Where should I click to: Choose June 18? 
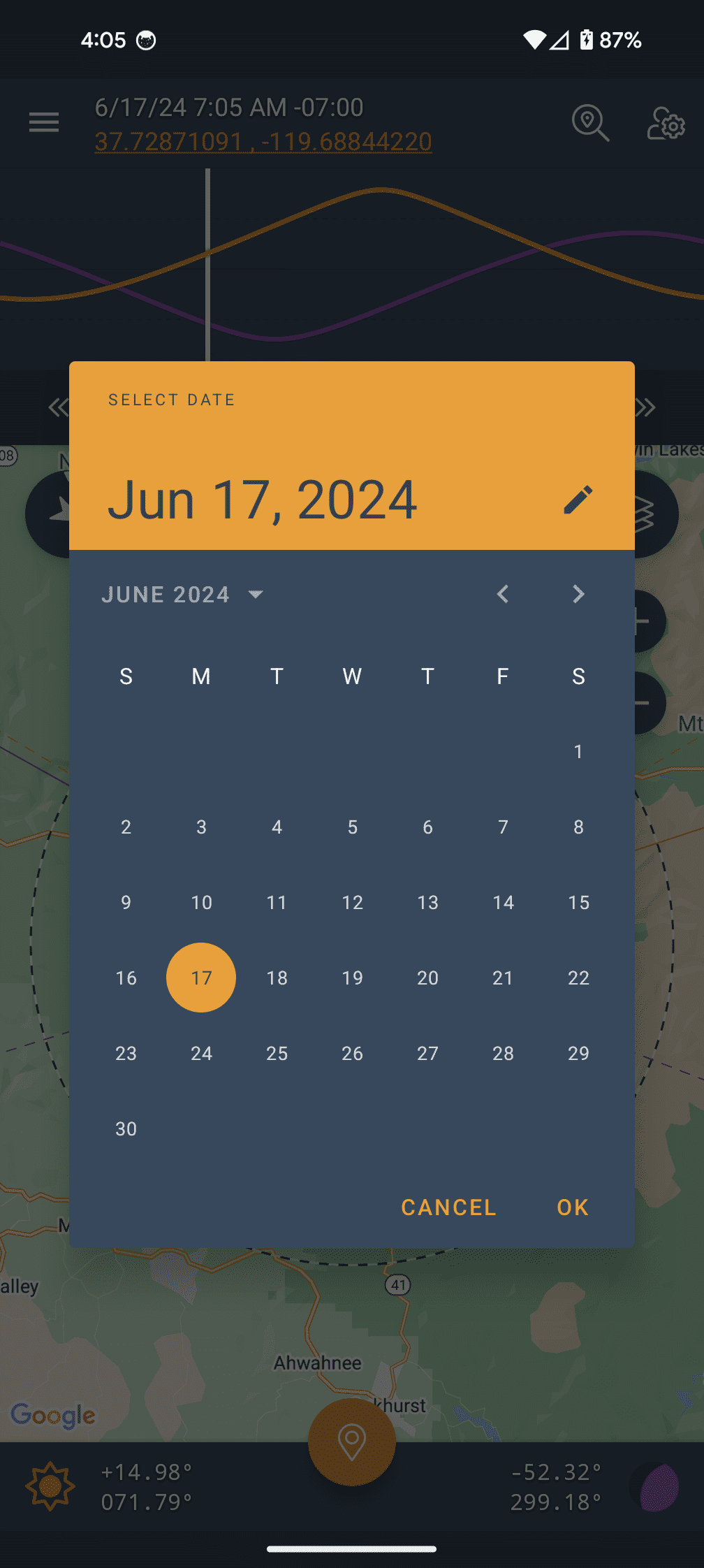277,978
